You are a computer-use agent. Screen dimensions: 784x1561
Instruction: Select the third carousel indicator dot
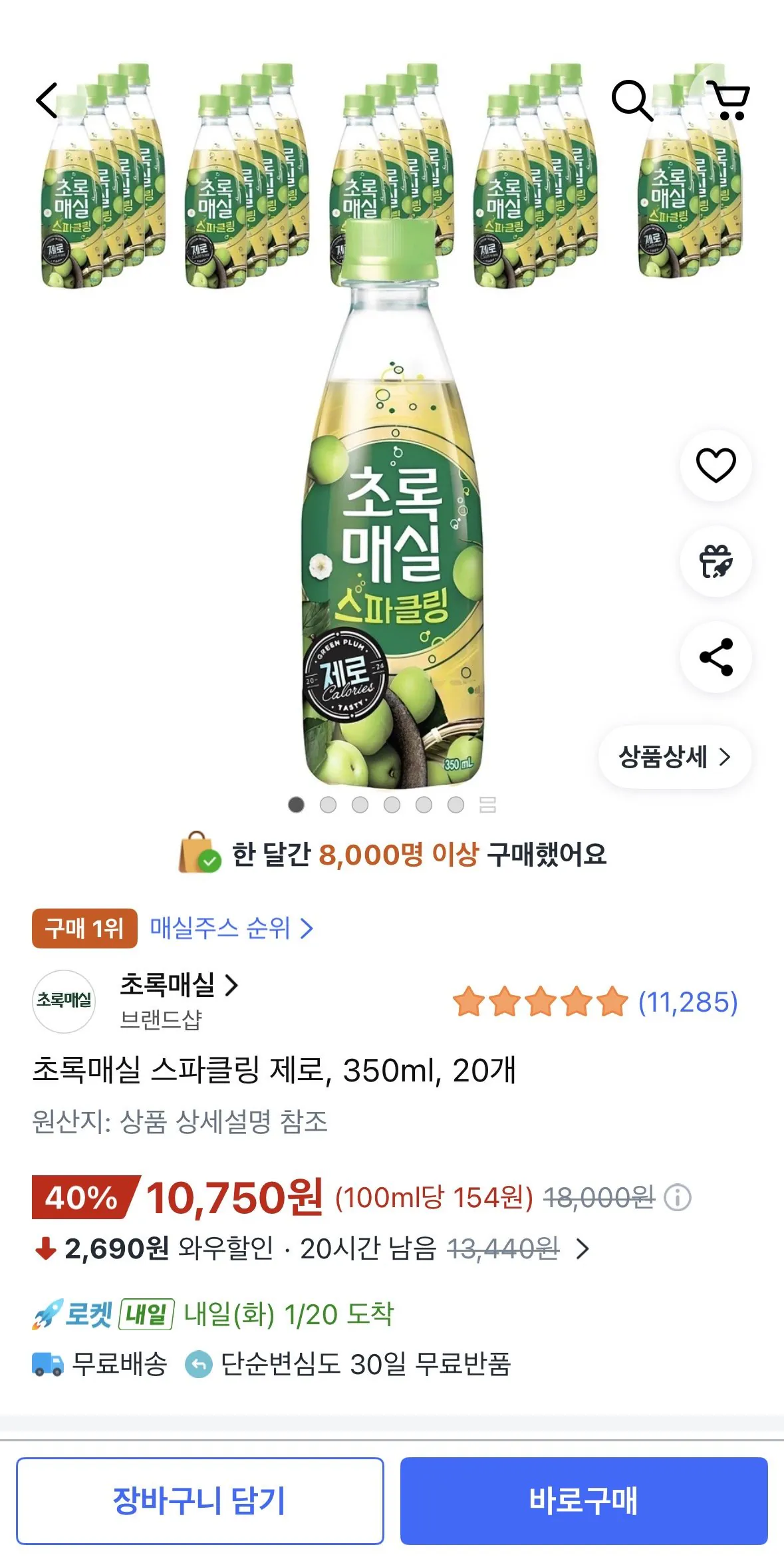pos(360,805)
